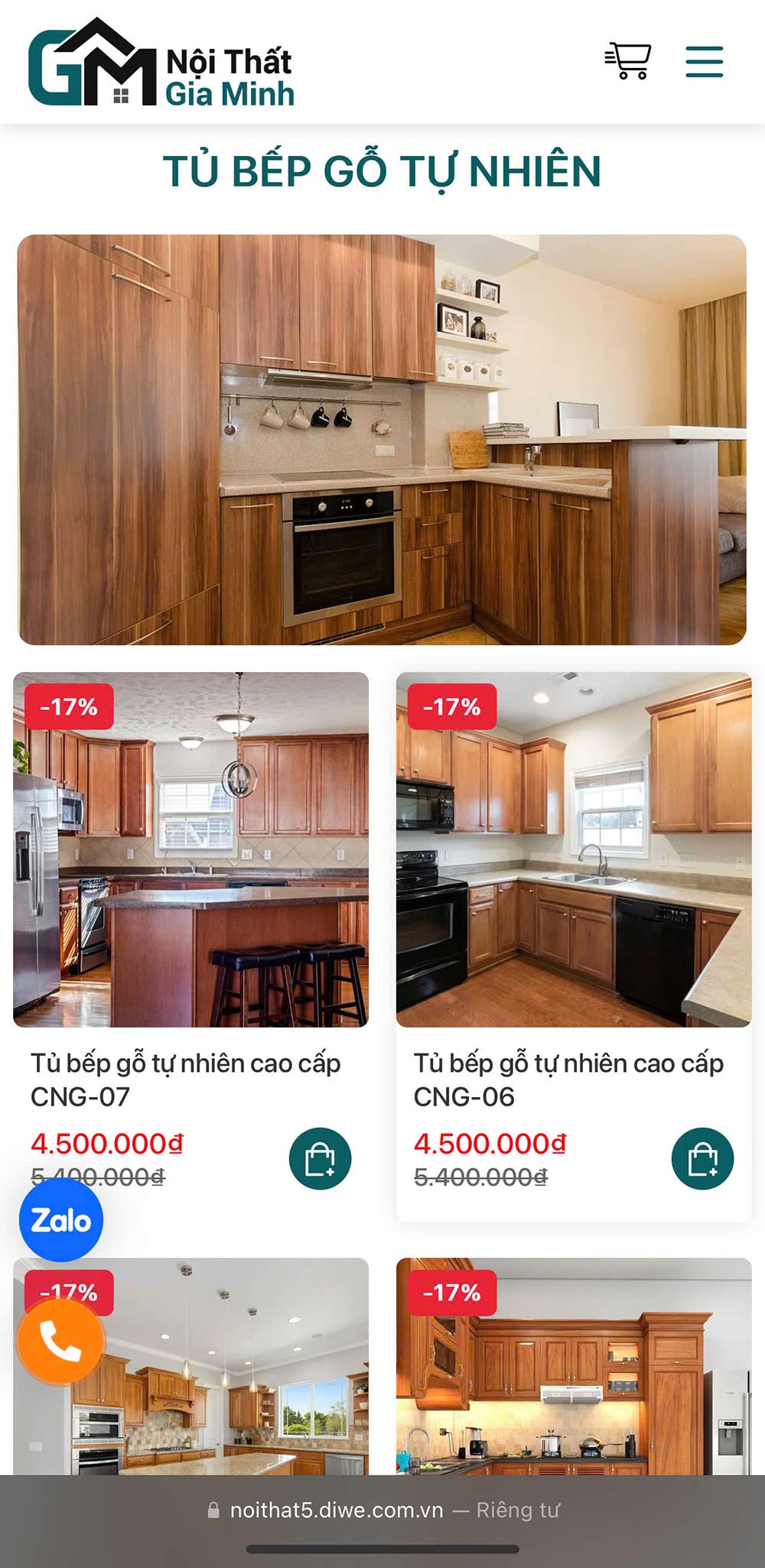The width and height of the screenshot is (765, 1568).
Task: Call the shop using the phone button
Action: click(60, 1341)
